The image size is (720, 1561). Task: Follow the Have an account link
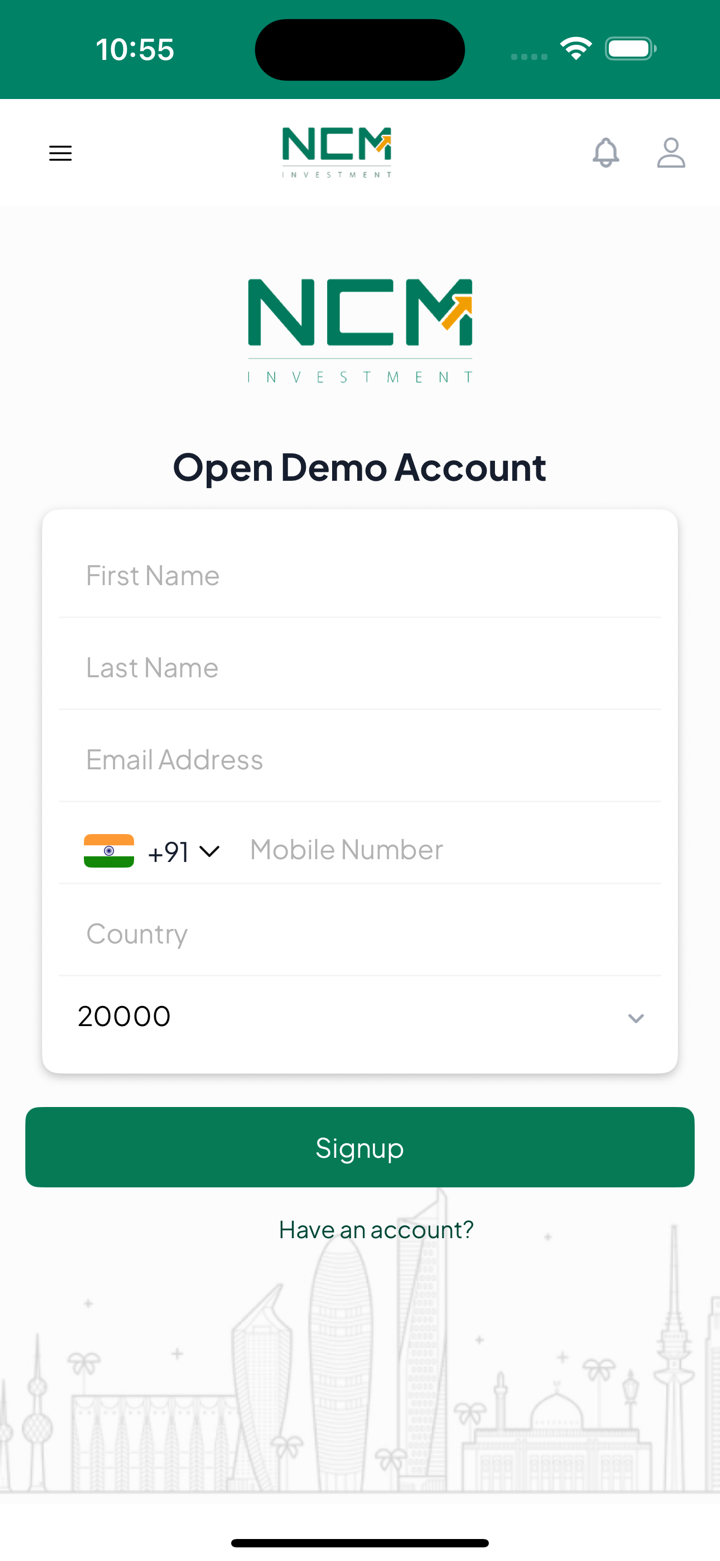(x=376, y=1229)
